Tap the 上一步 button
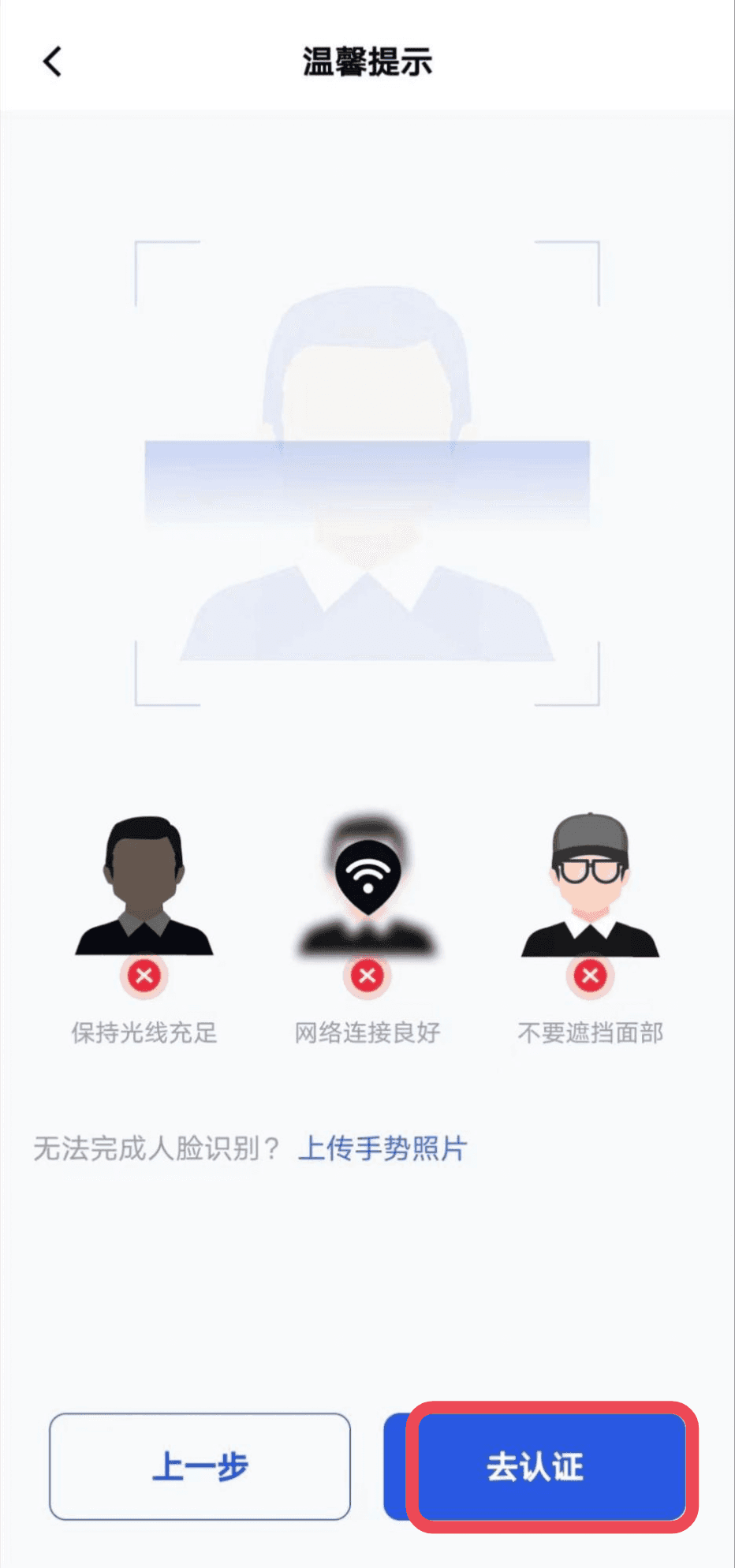The height and width of the screenshot is (1568, 735). [x=200, y=1467]
